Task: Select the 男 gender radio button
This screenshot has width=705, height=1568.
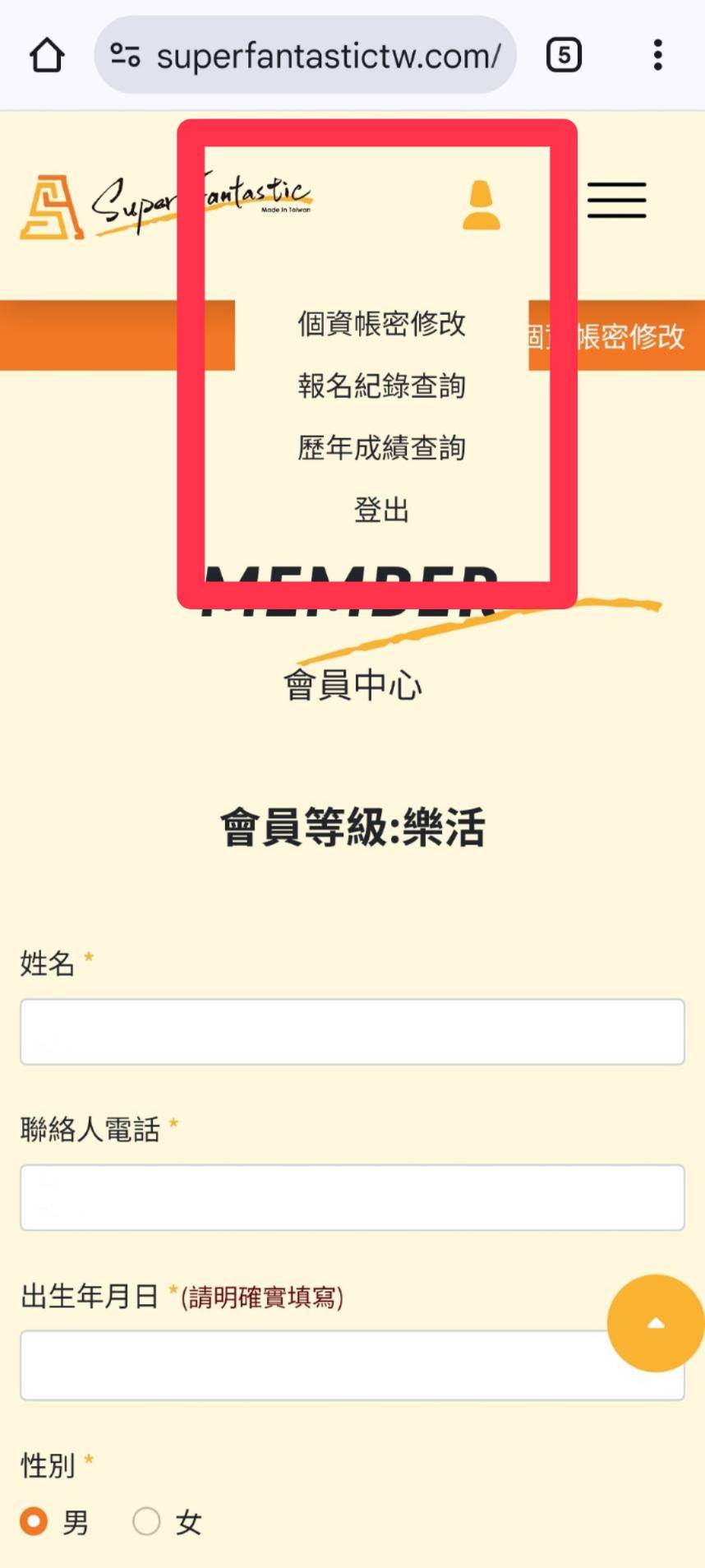Action: pos(35,1521)
